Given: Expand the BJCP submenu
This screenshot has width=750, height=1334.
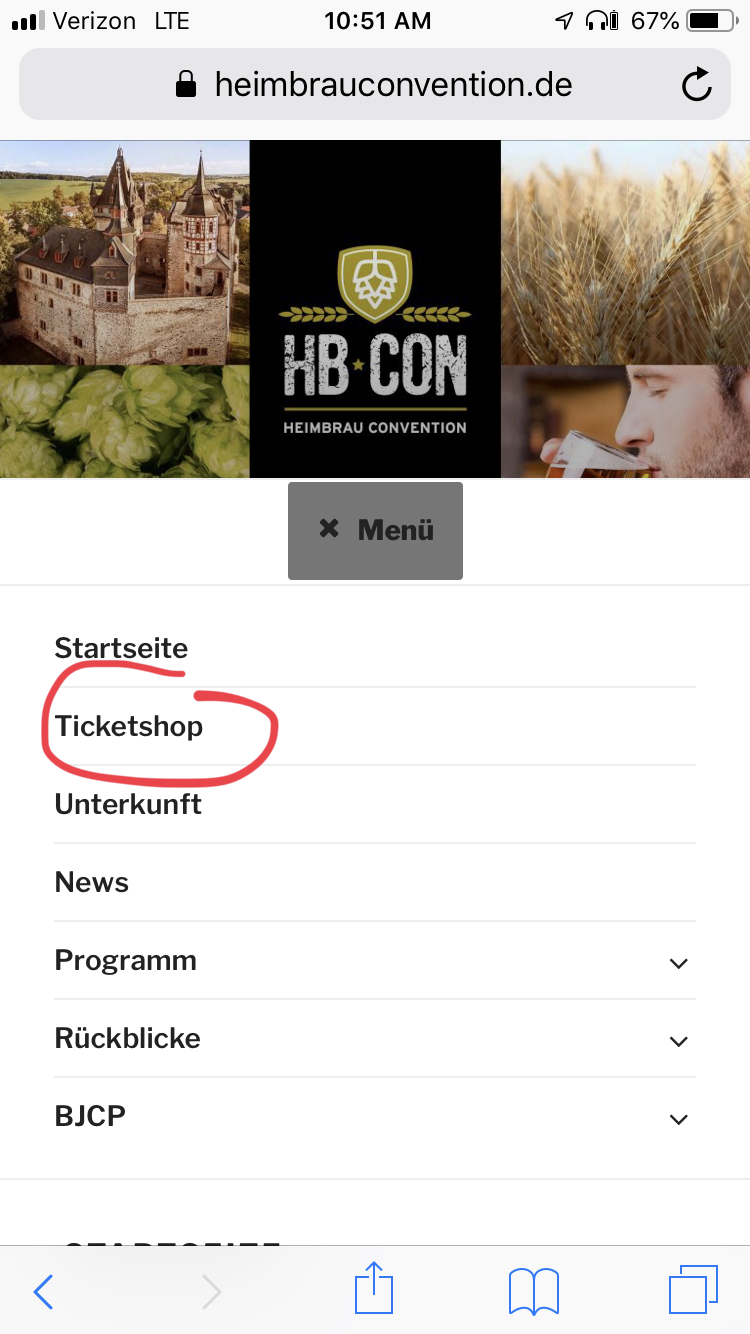Looking at the screenshot, I should pos(678,1119).
